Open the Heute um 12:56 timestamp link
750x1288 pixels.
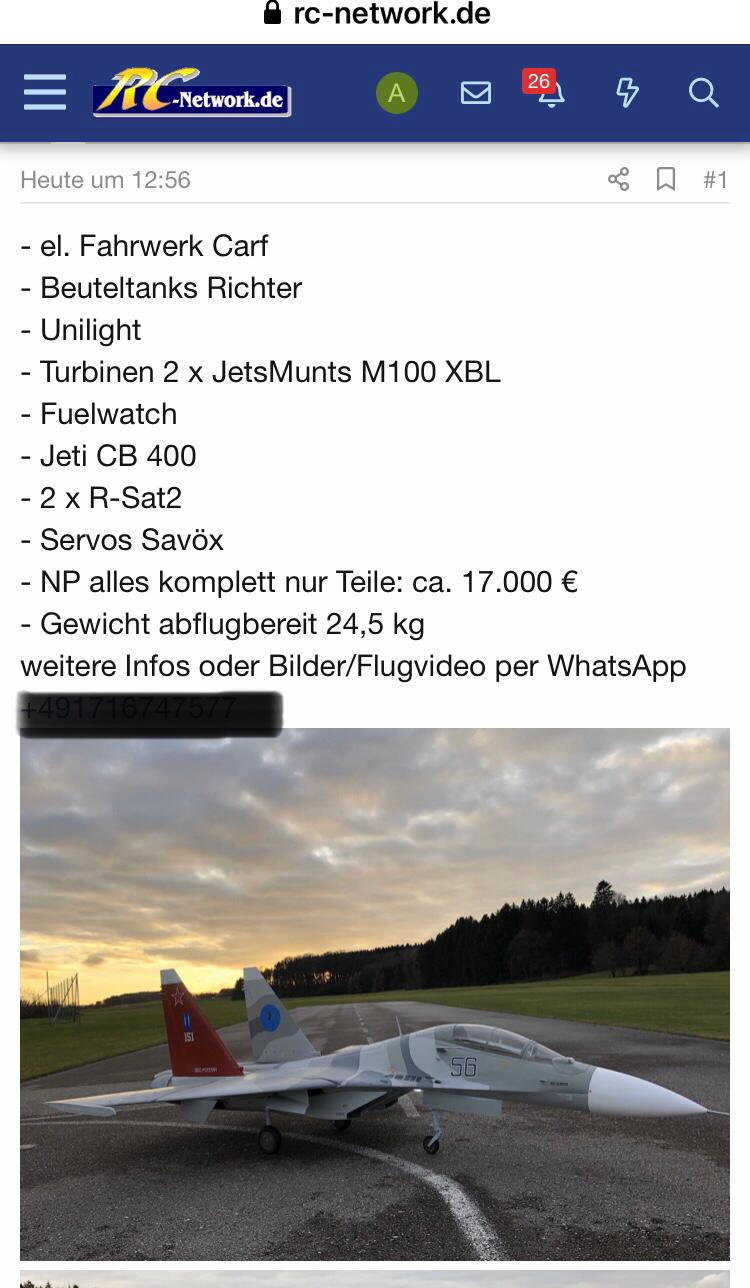105,180
